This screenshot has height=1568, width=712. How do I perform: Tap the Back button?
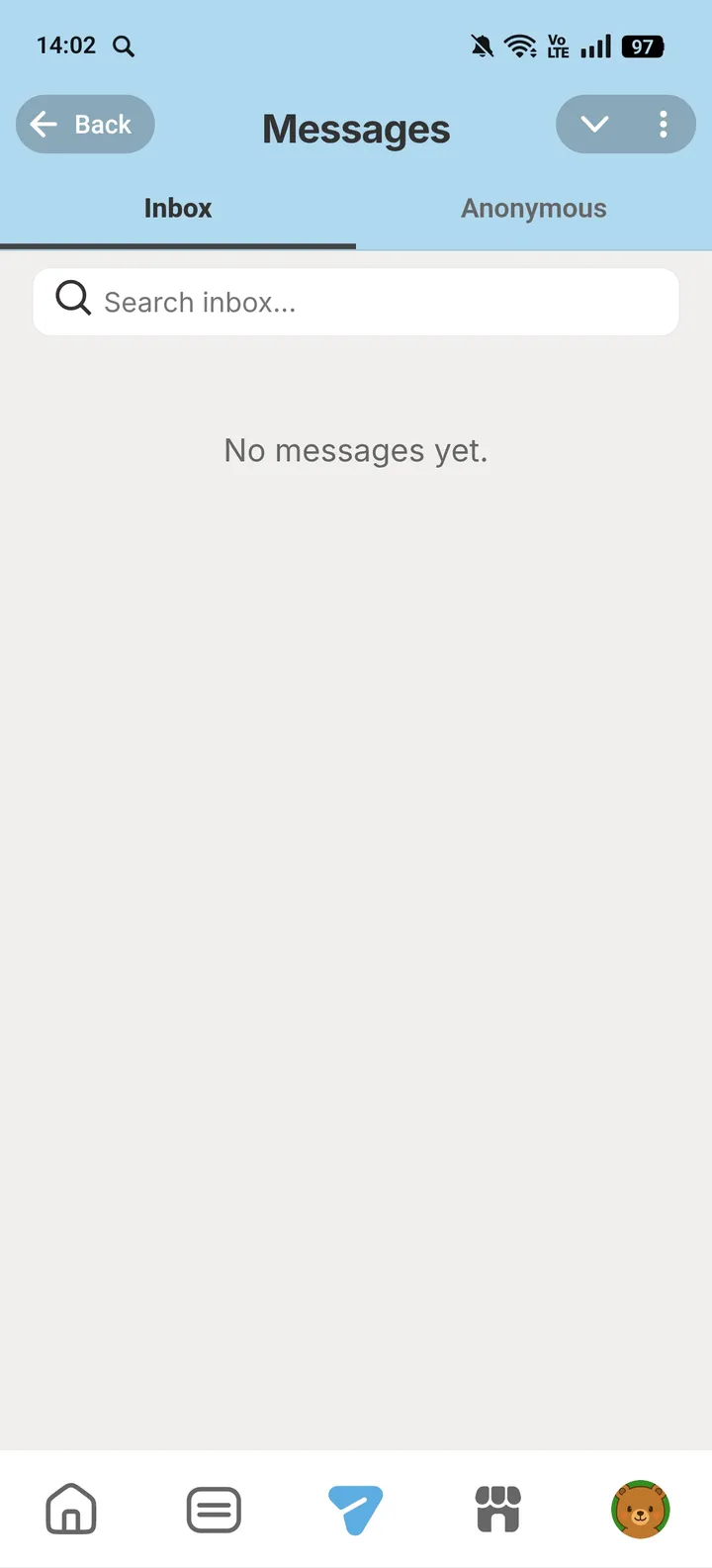click(x=85, y=124)
